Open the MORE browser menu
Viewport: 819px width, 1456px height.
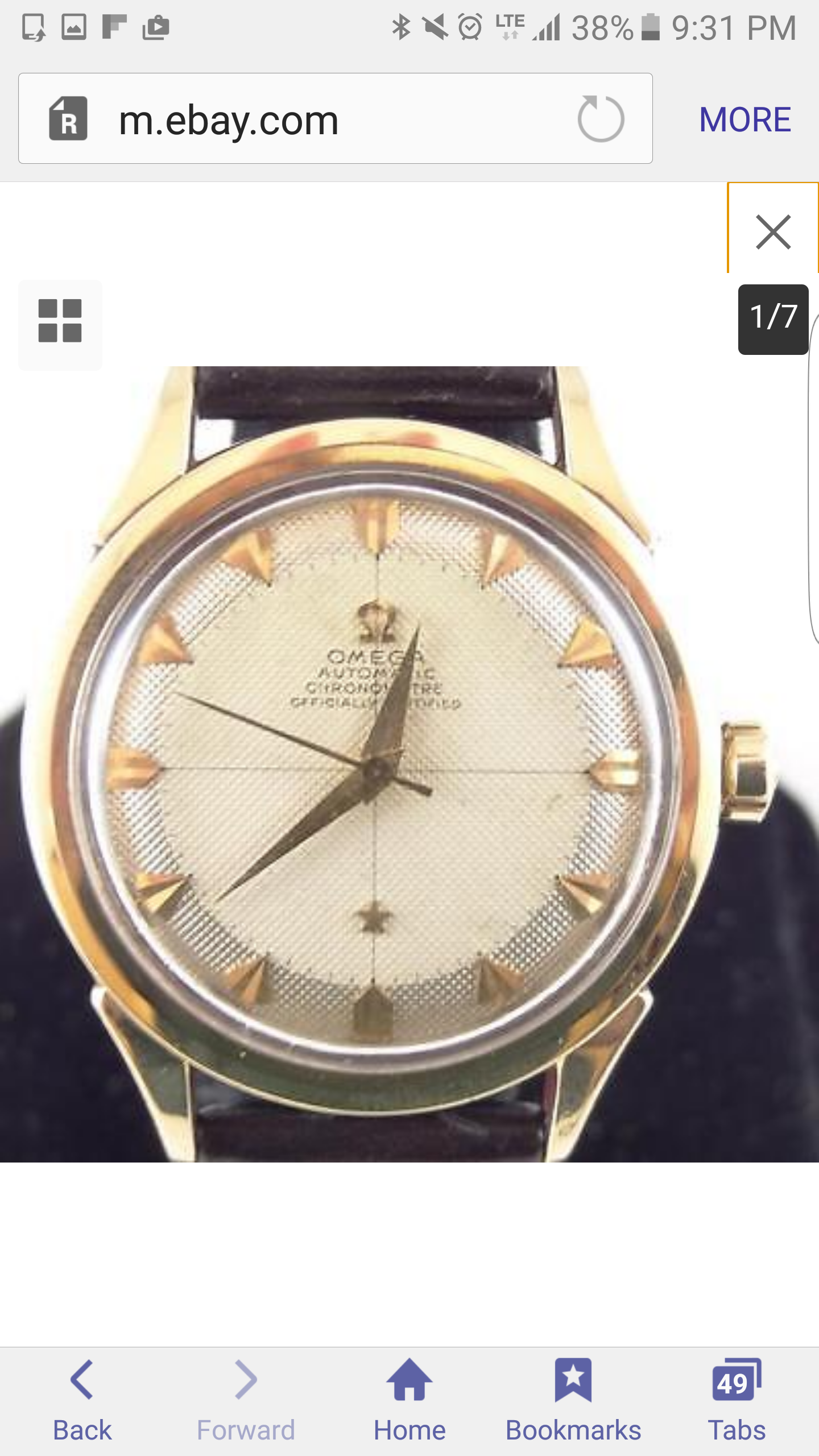click(744, 119)
